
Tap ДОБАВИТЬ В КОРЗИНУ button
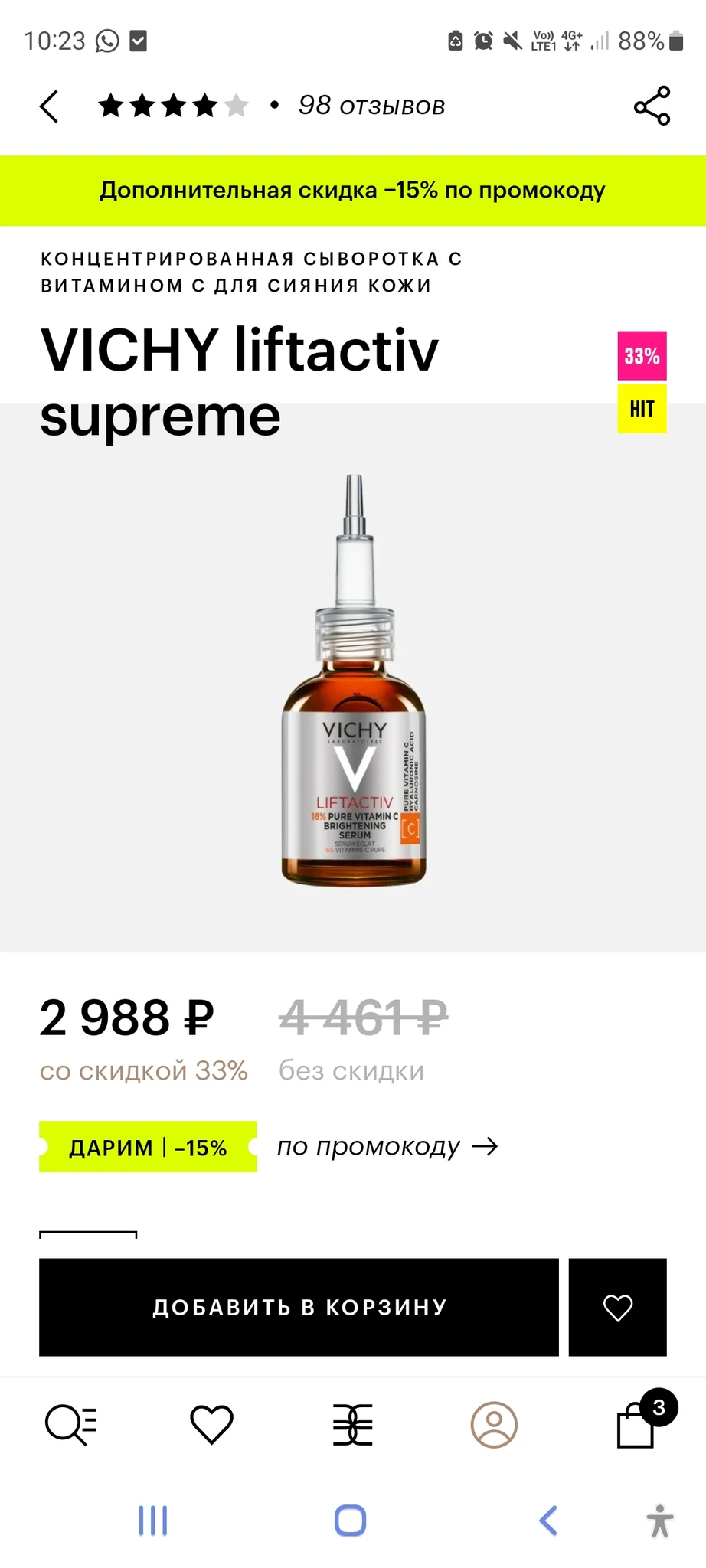coord(299,1307)
